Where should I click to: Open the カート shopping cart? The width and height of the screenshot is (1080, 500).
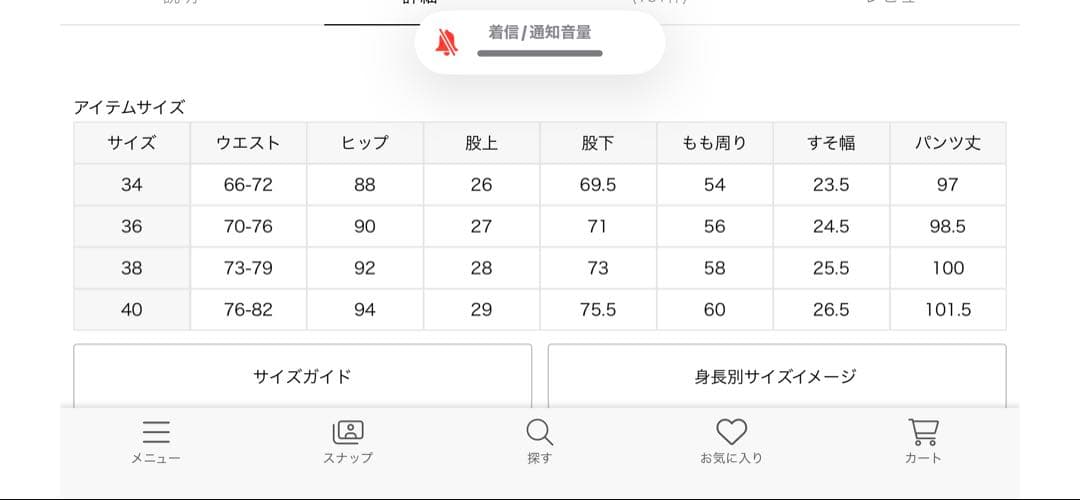[x=923, y=441]
